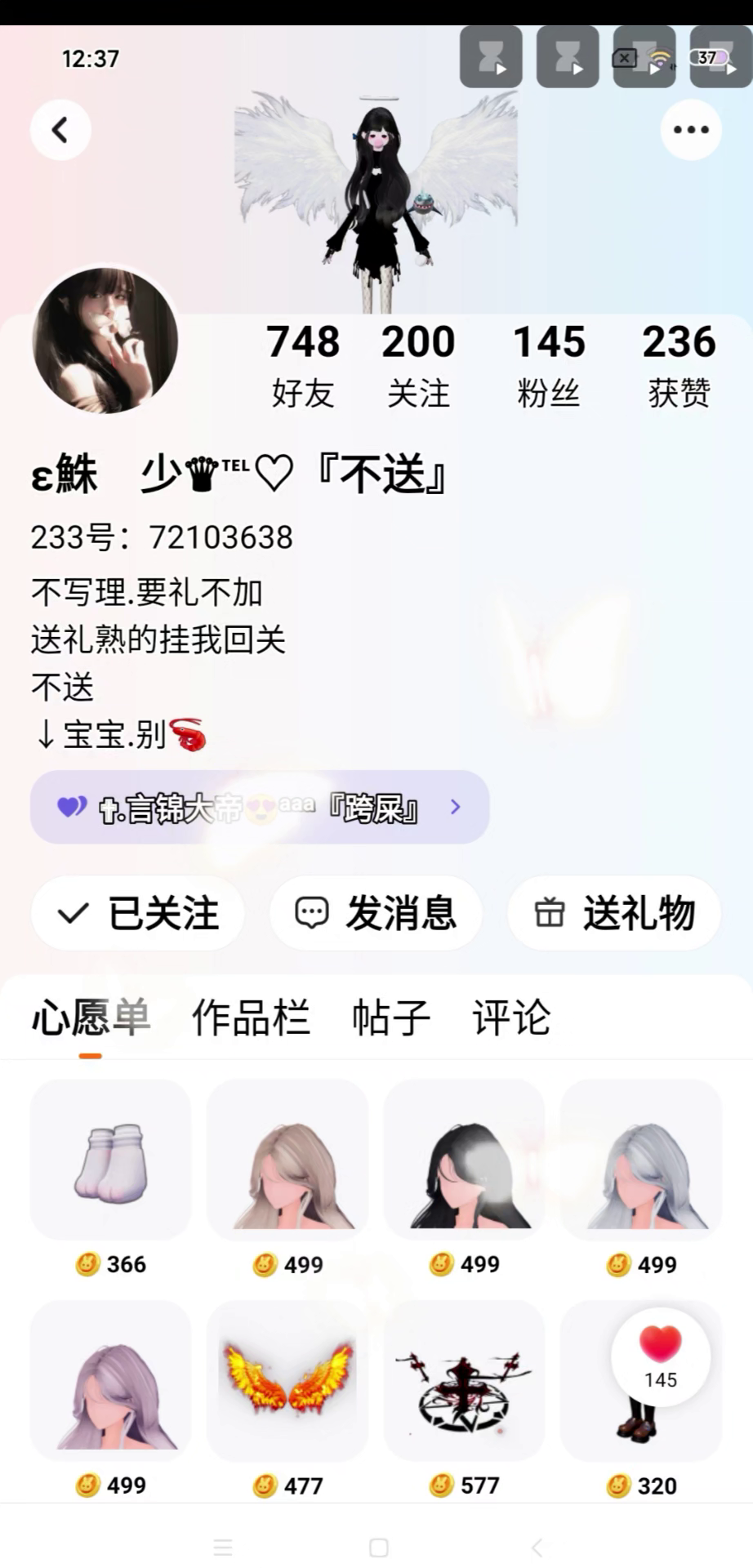
Task: Tap 送礼物 to send a gift
Action: [614, 913]
